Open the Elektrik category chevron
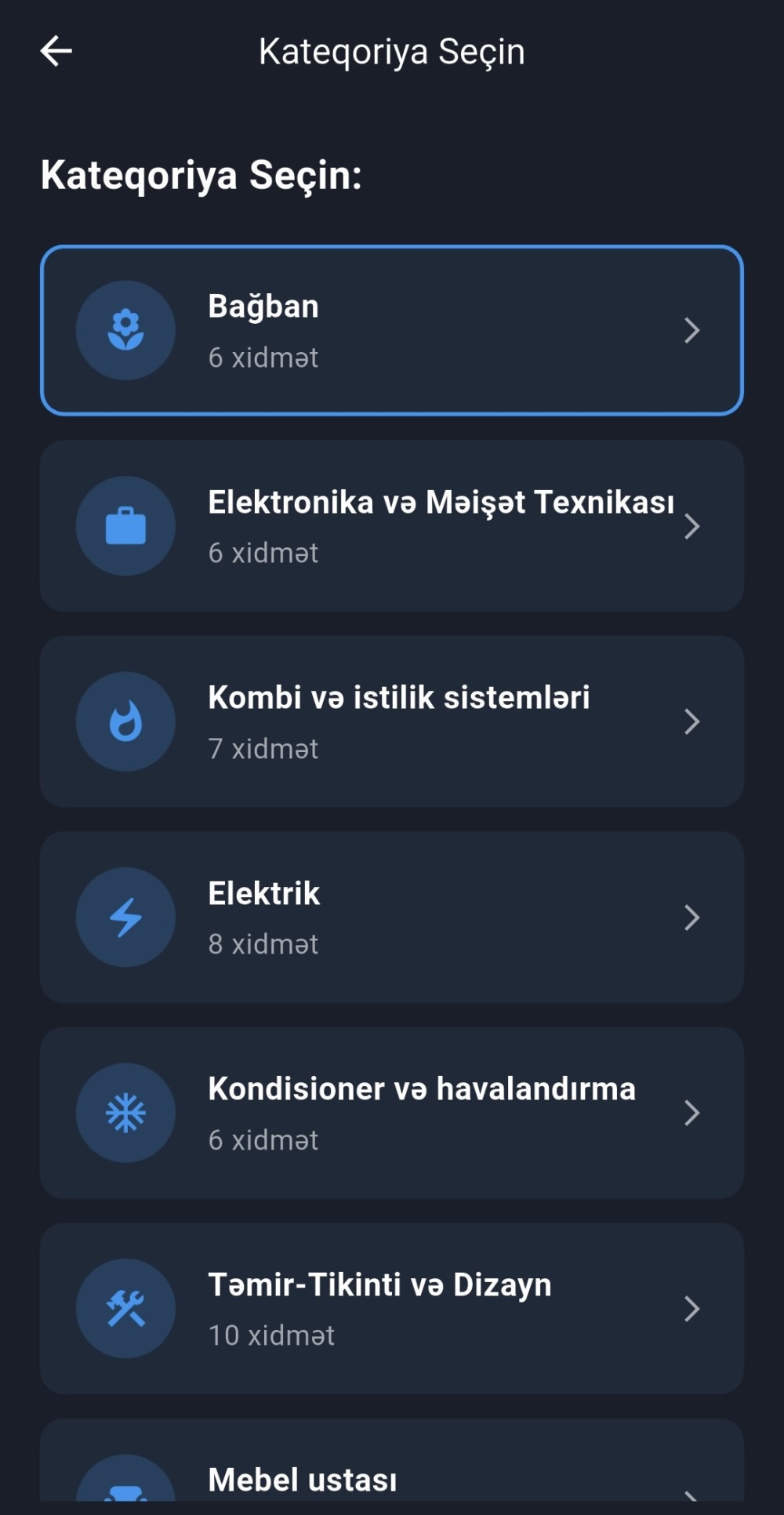 692,917
